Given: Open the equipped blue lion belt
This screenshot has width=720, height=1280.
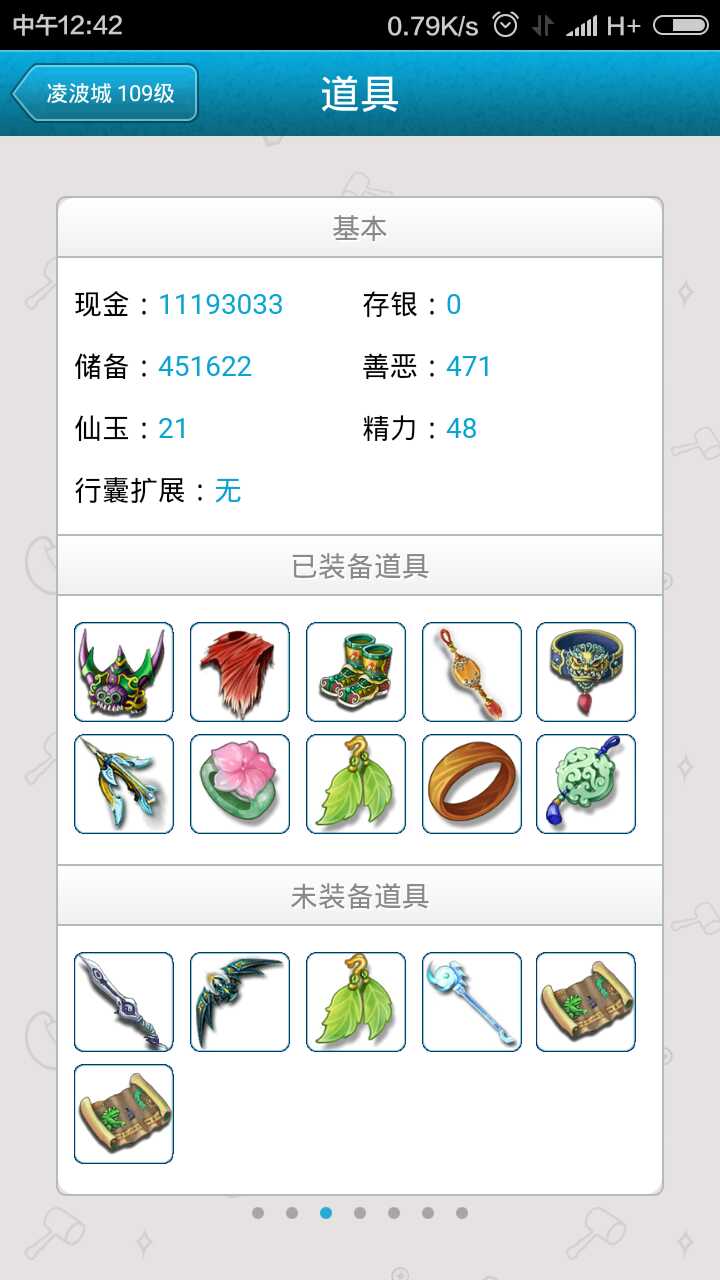Looking at the screenshot, I should pyautogui.click(x=586, y=672).
